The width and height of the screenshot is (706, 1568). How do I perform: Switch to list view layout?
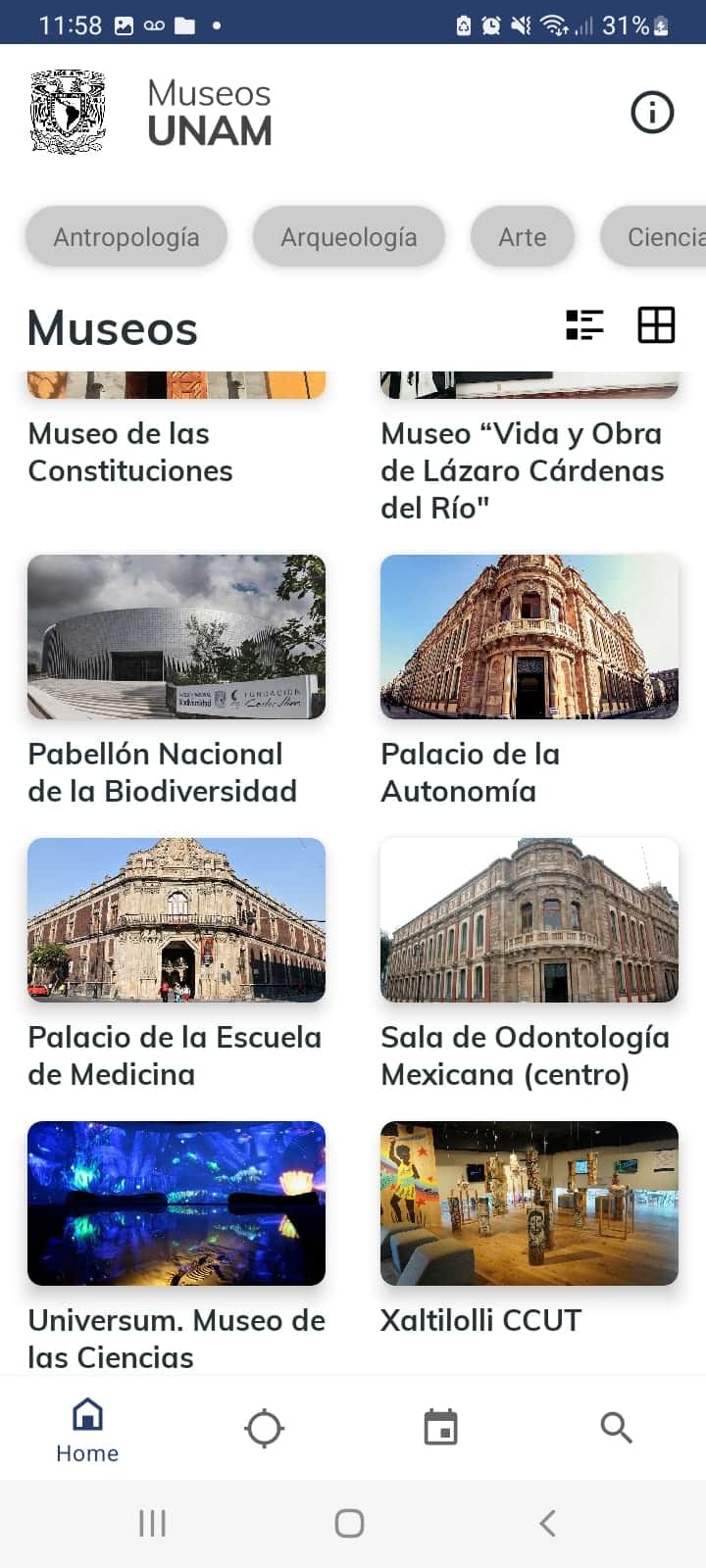tap(584, 325)
